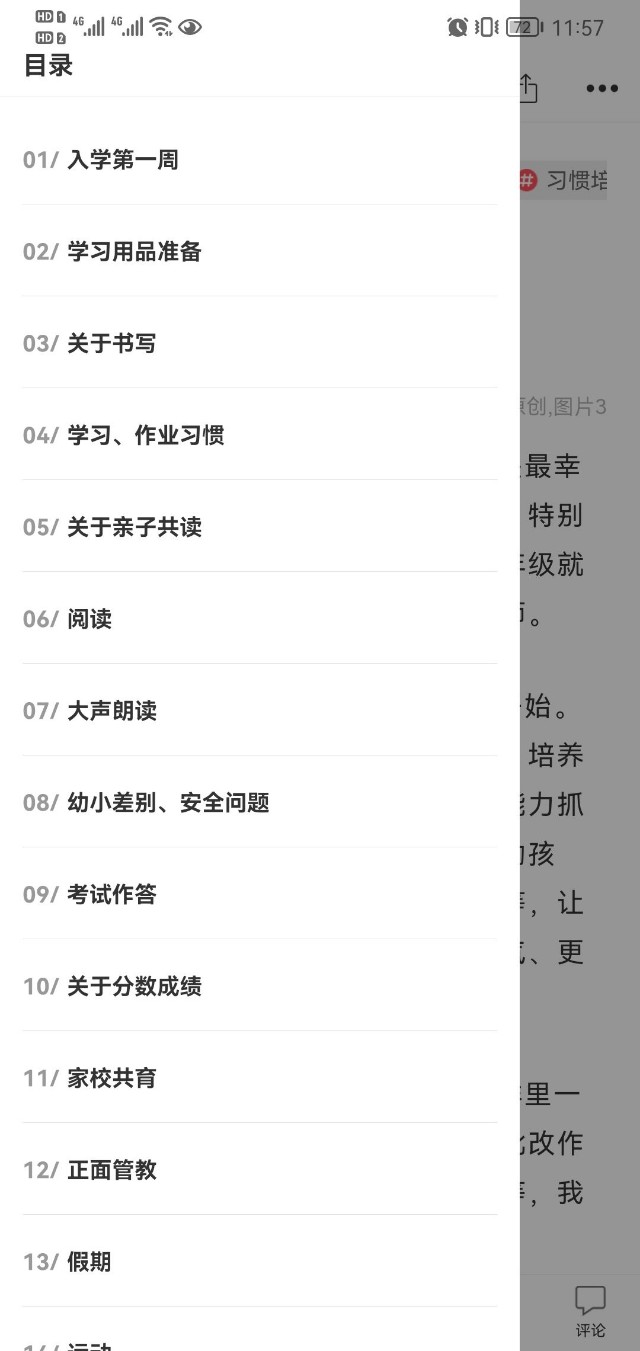
Task: Open 07 大声朗读
Action: pos(259,711)
